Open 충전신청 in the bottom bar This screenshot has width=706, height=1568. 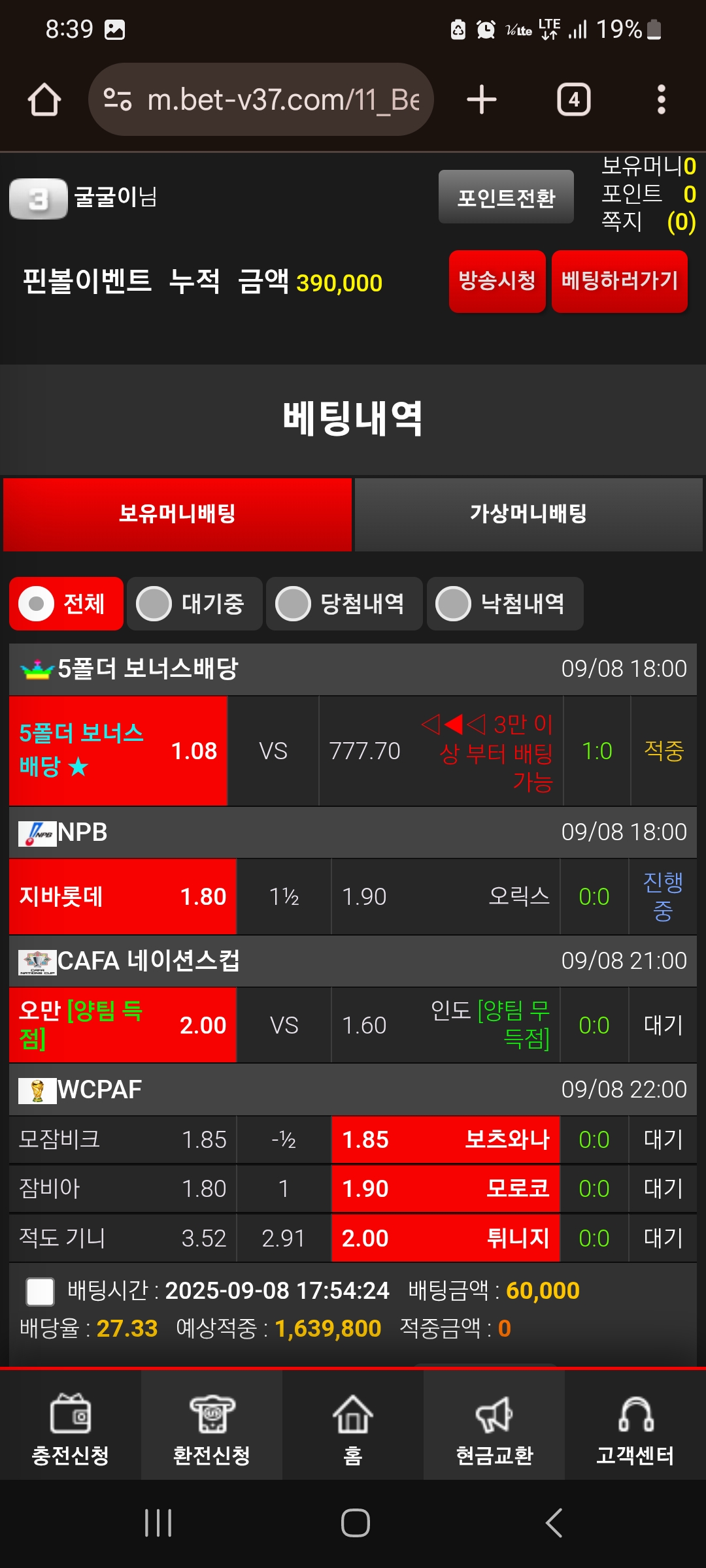[x=71, y=1426]
